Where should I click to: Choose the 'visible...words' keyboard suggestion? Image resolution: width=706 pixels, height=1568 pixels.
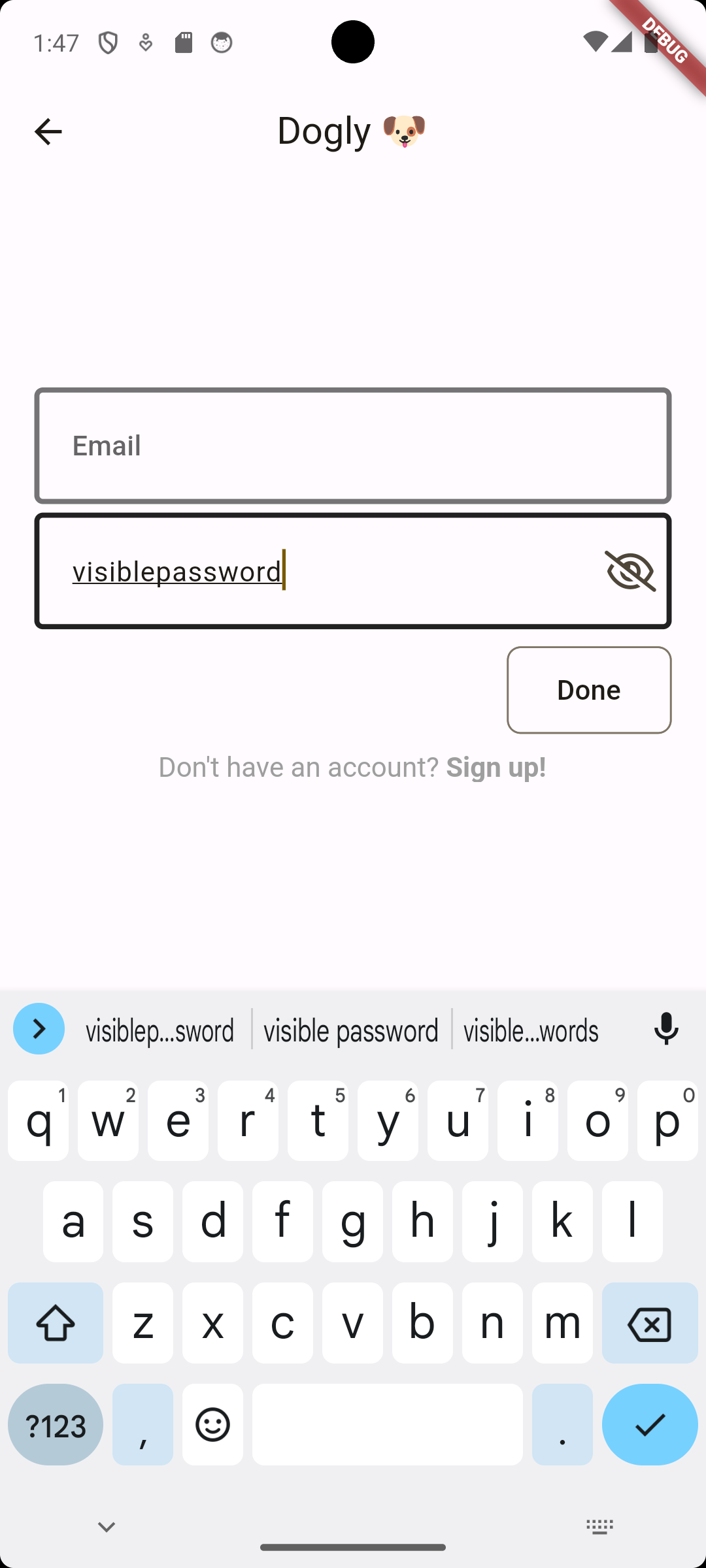[531, 1030]
